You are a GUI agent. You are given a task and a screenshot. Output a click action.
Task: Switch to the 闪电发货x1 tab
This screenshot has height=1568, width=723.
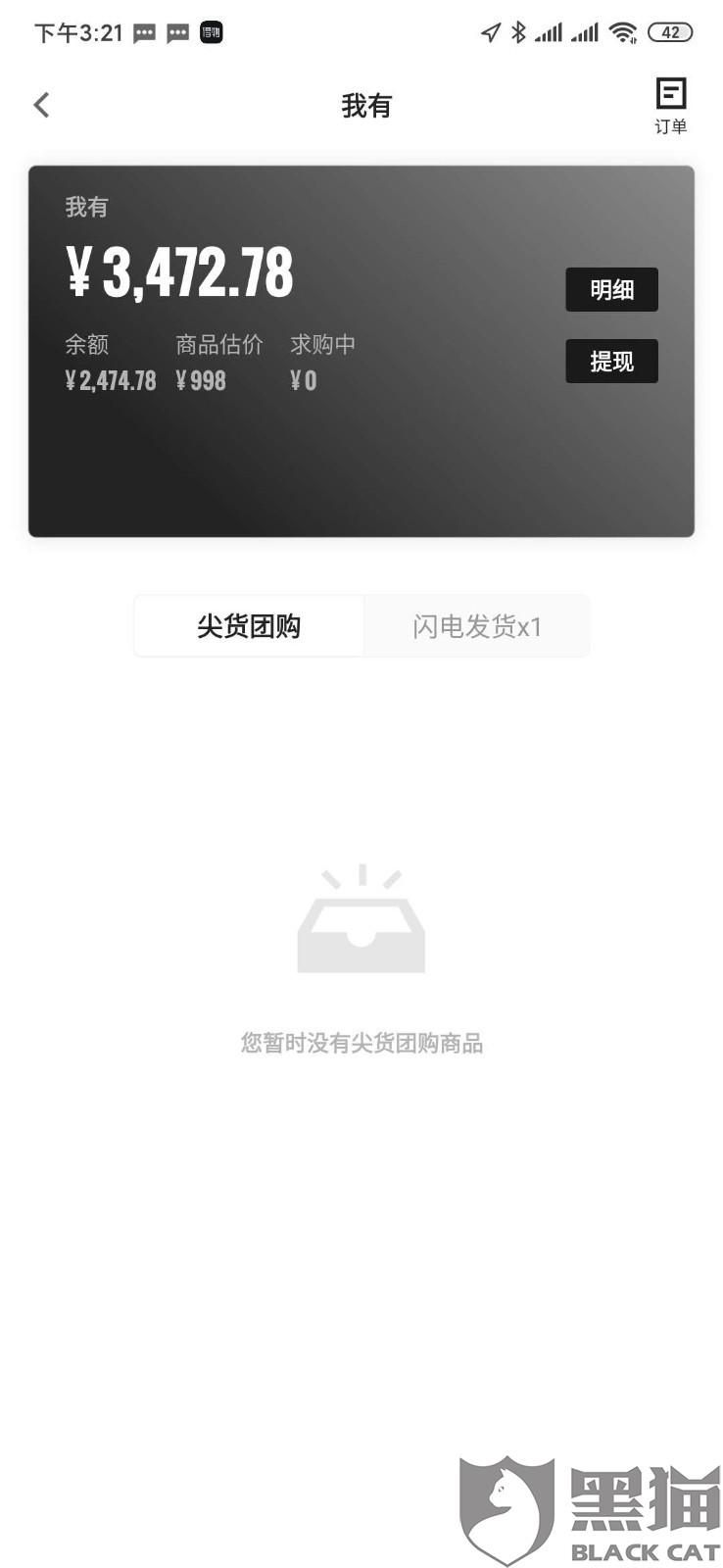(477, 626)
